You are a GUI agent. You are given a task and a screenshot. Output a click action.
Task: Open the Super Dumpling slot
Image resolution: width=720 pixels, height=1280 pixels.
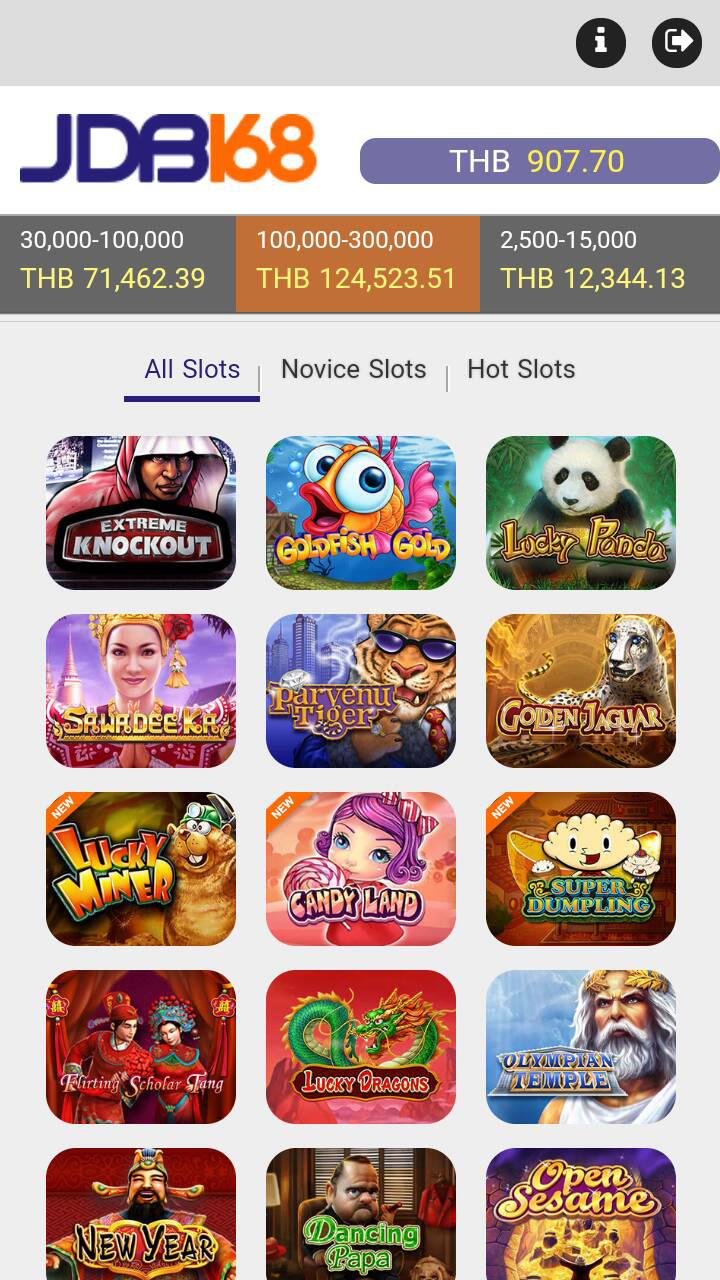(581, 869)
